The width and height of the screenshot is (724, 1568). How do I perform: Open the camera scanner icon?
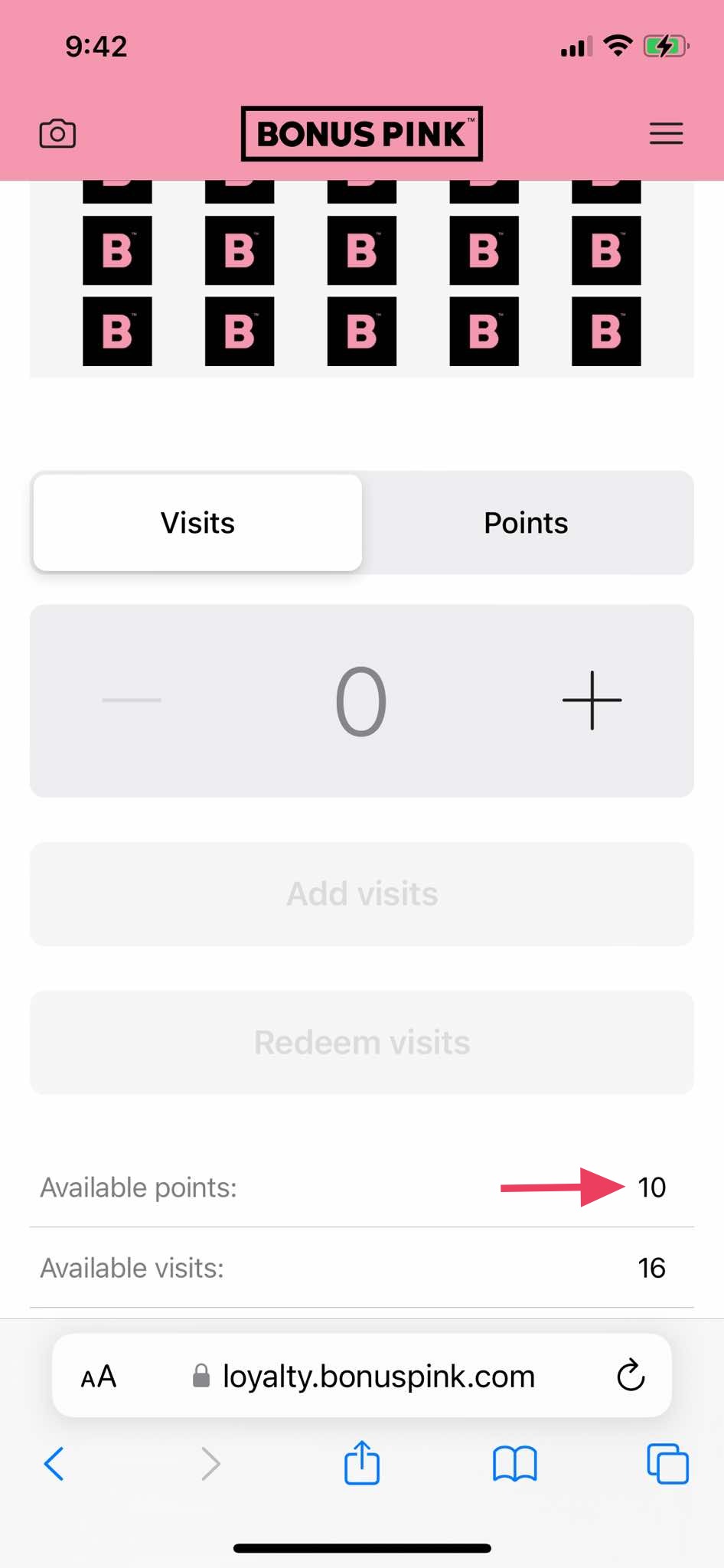tap(57, 134)
